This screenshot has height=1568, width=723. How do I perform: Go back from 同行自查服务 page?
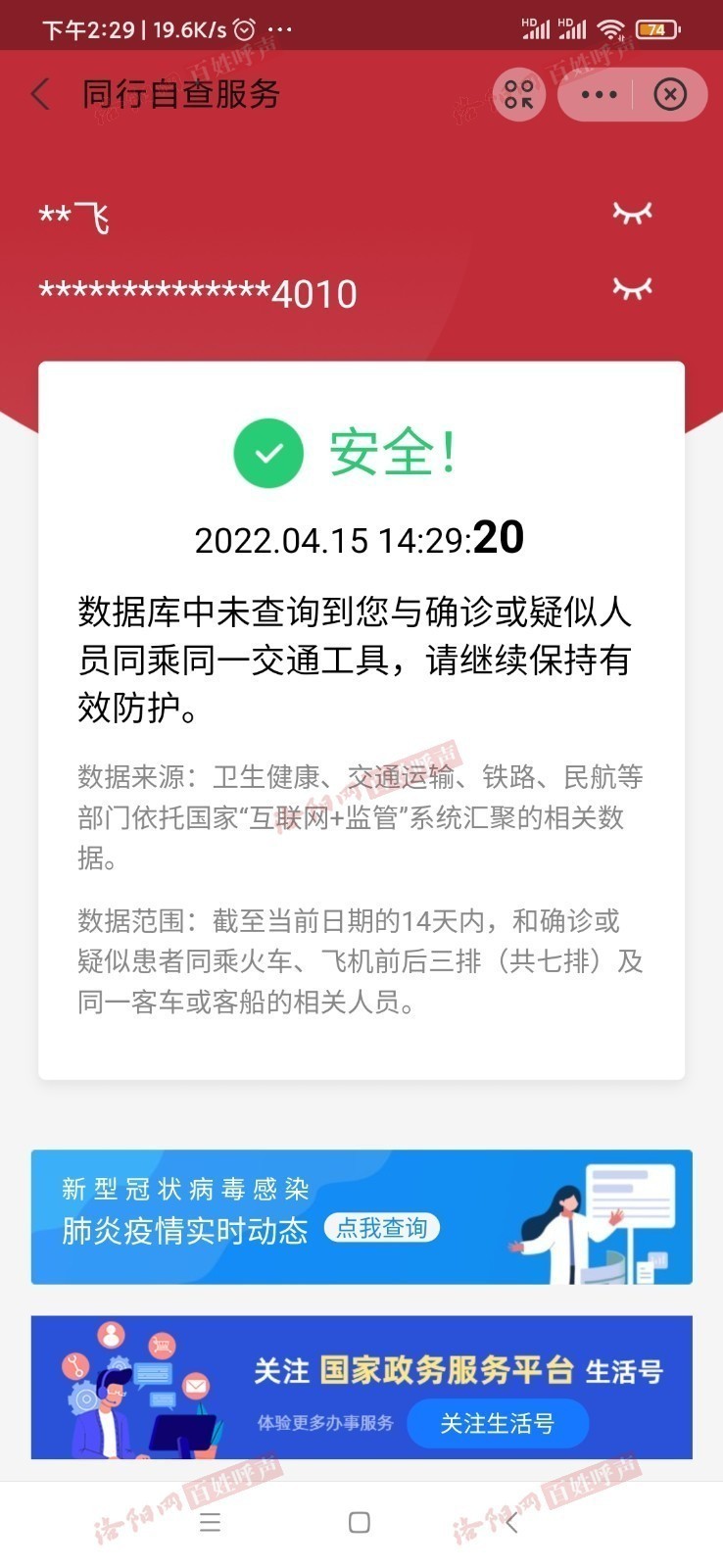[40, 95]
